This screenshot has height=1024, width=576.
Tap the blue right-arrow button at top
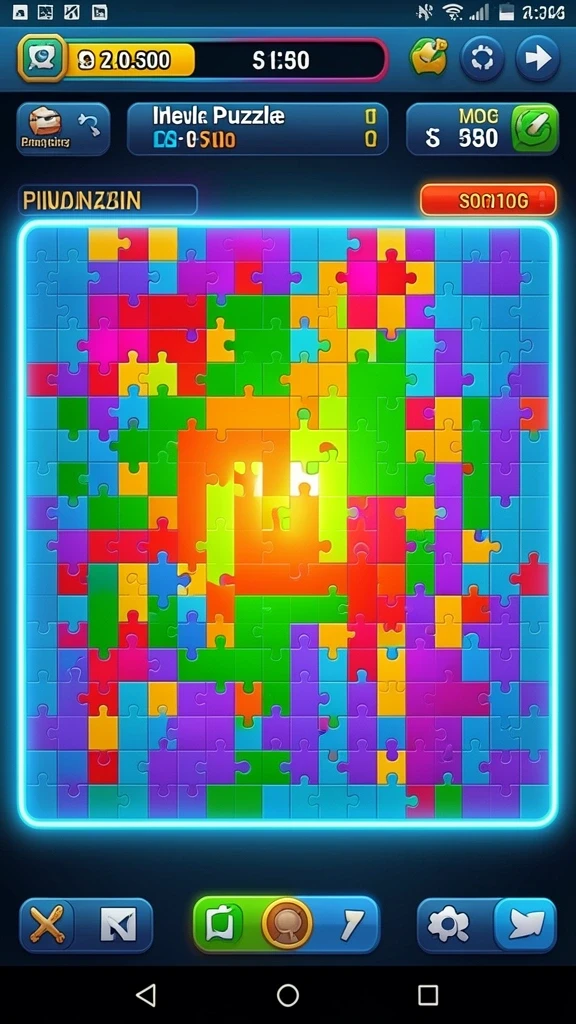(537, 59)
